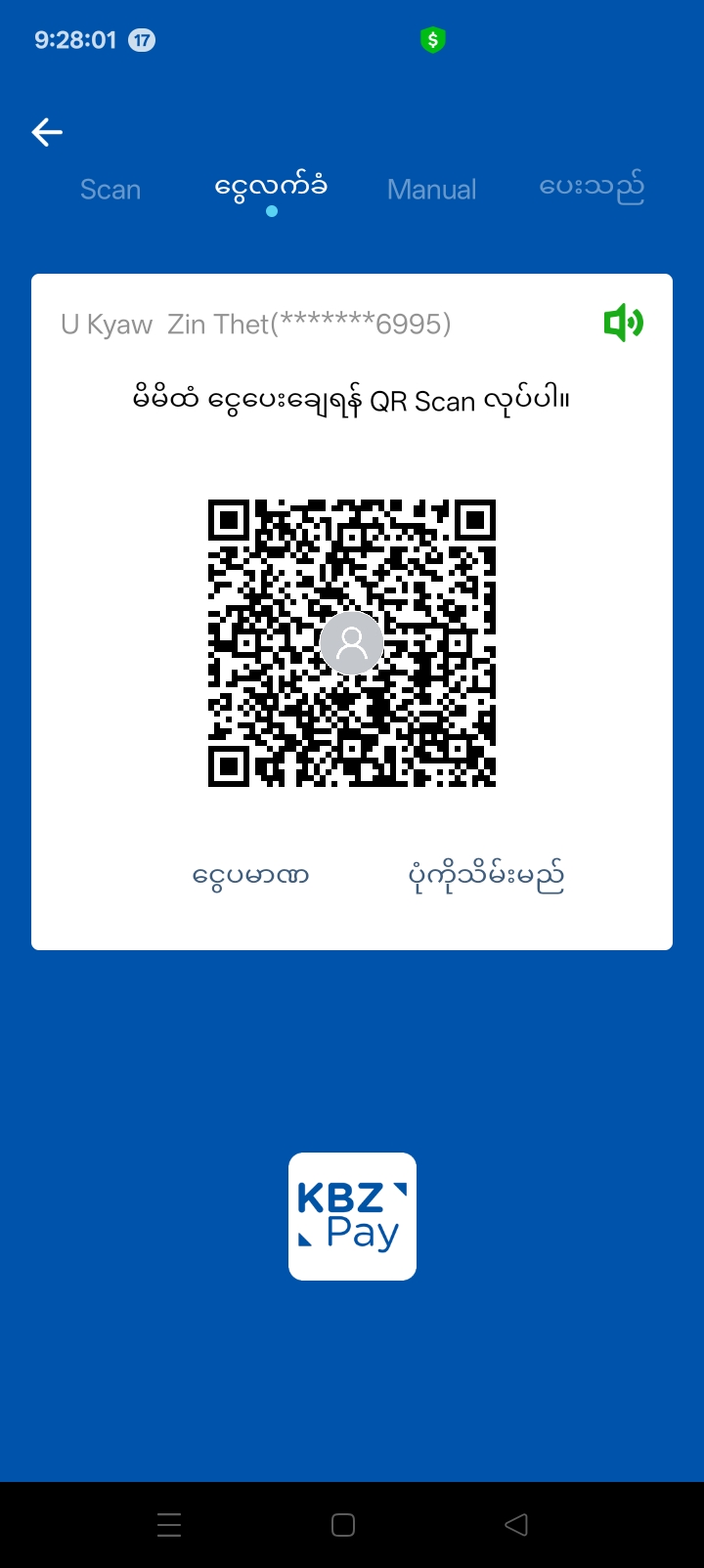Switch to the Scan tab

110,190
